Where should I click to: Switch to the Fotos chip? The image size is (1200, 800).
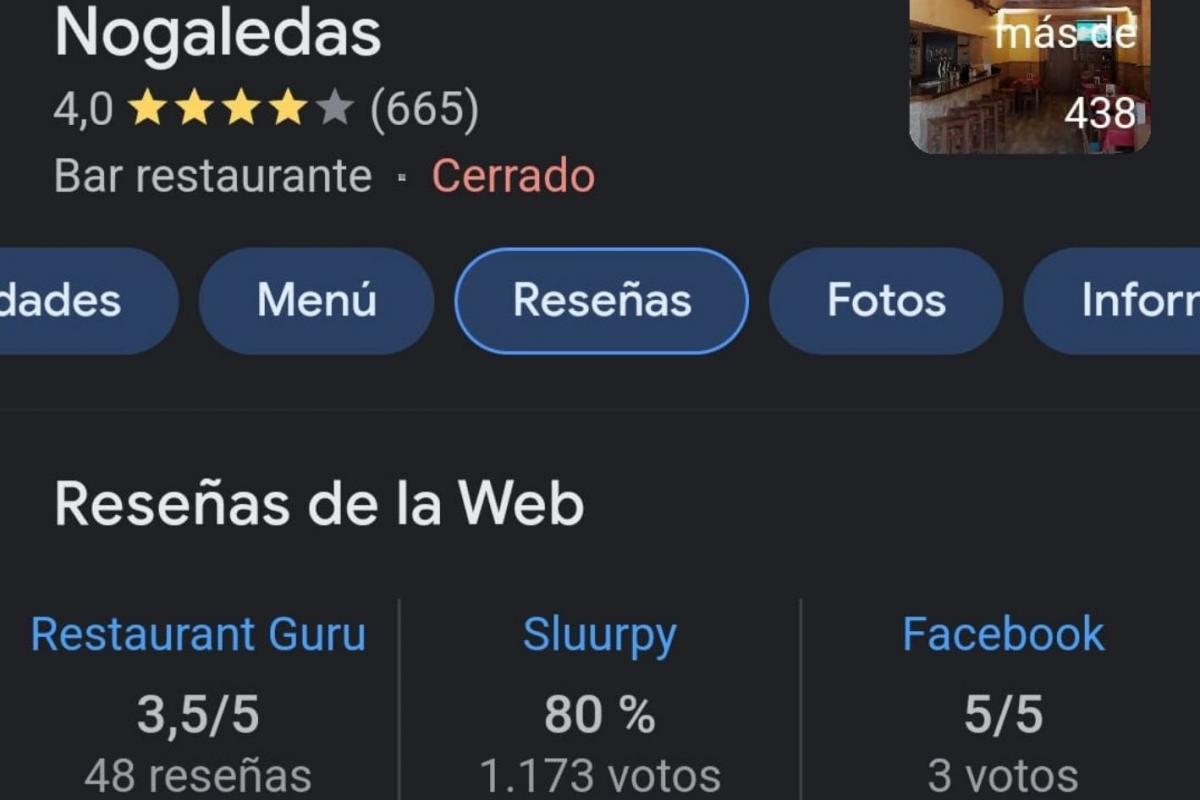(x=886, y=301)
